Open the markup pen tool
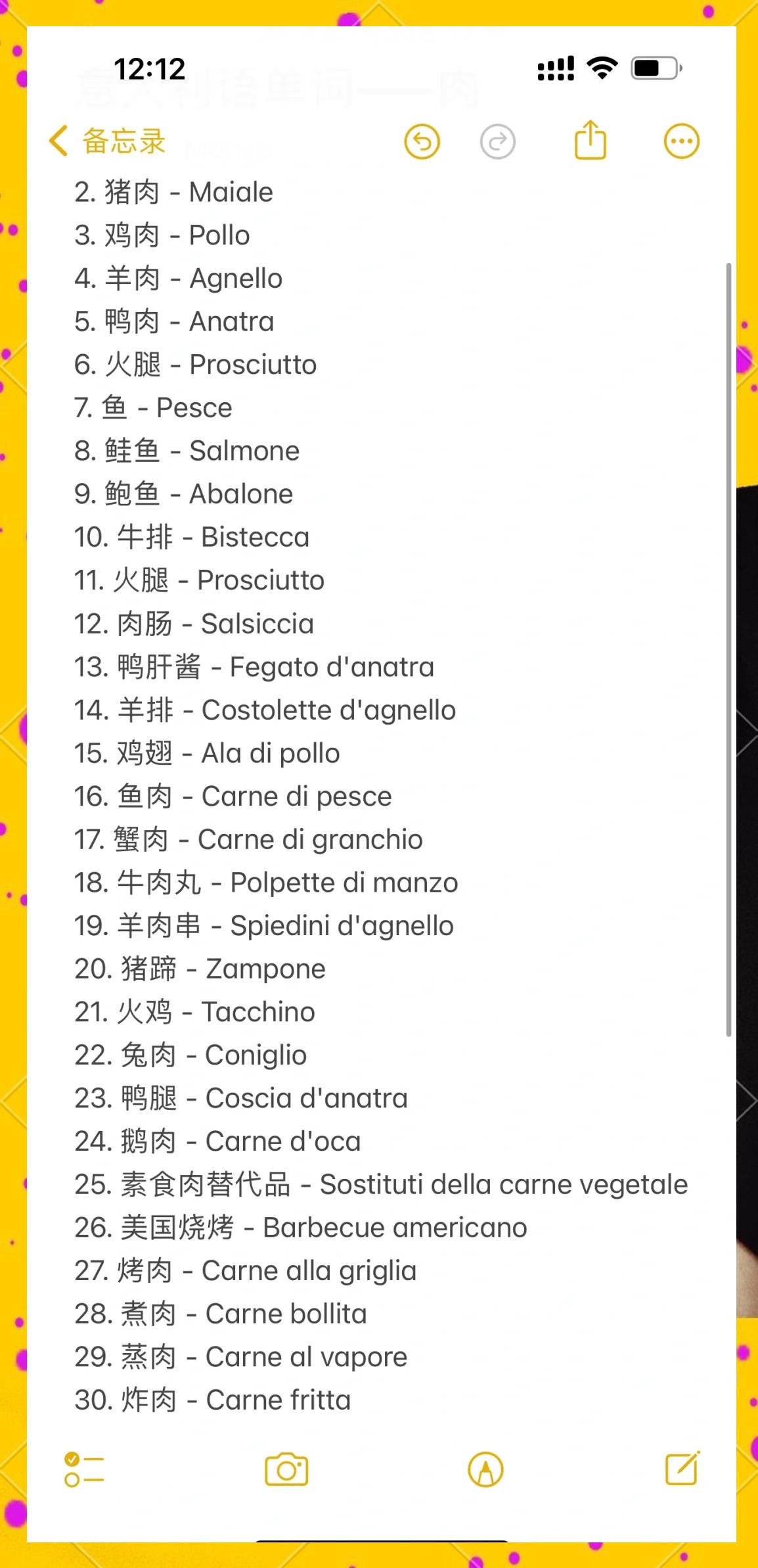758x1568 pixels. point(485,1469)
